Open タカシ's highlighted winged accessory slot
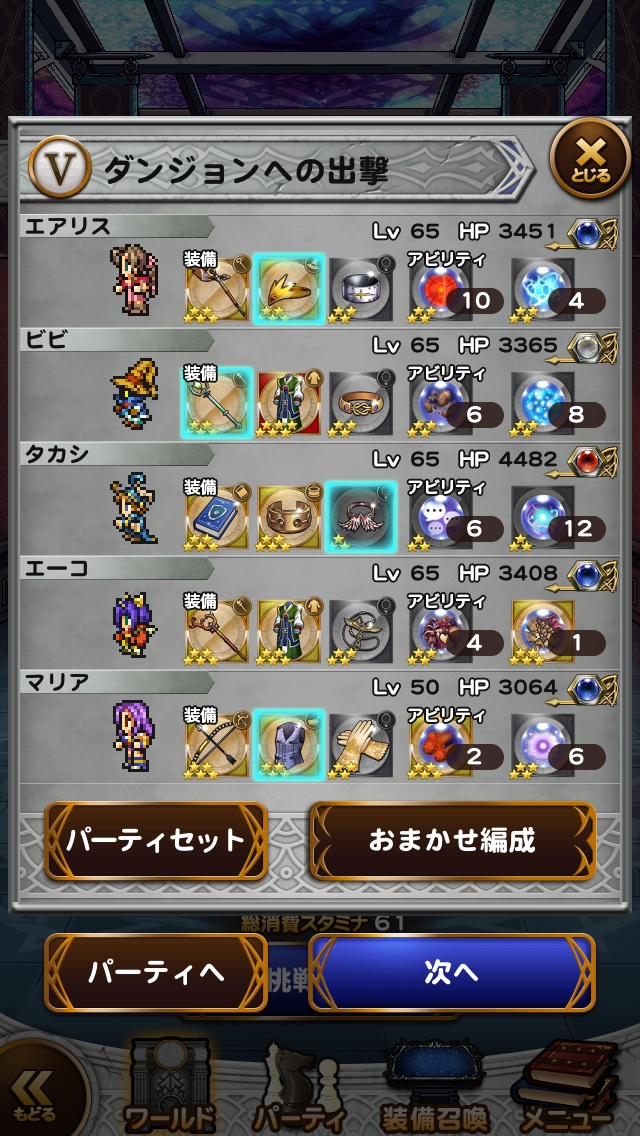The height and width of the screenshot is (1136, 640). pos(360,516)
